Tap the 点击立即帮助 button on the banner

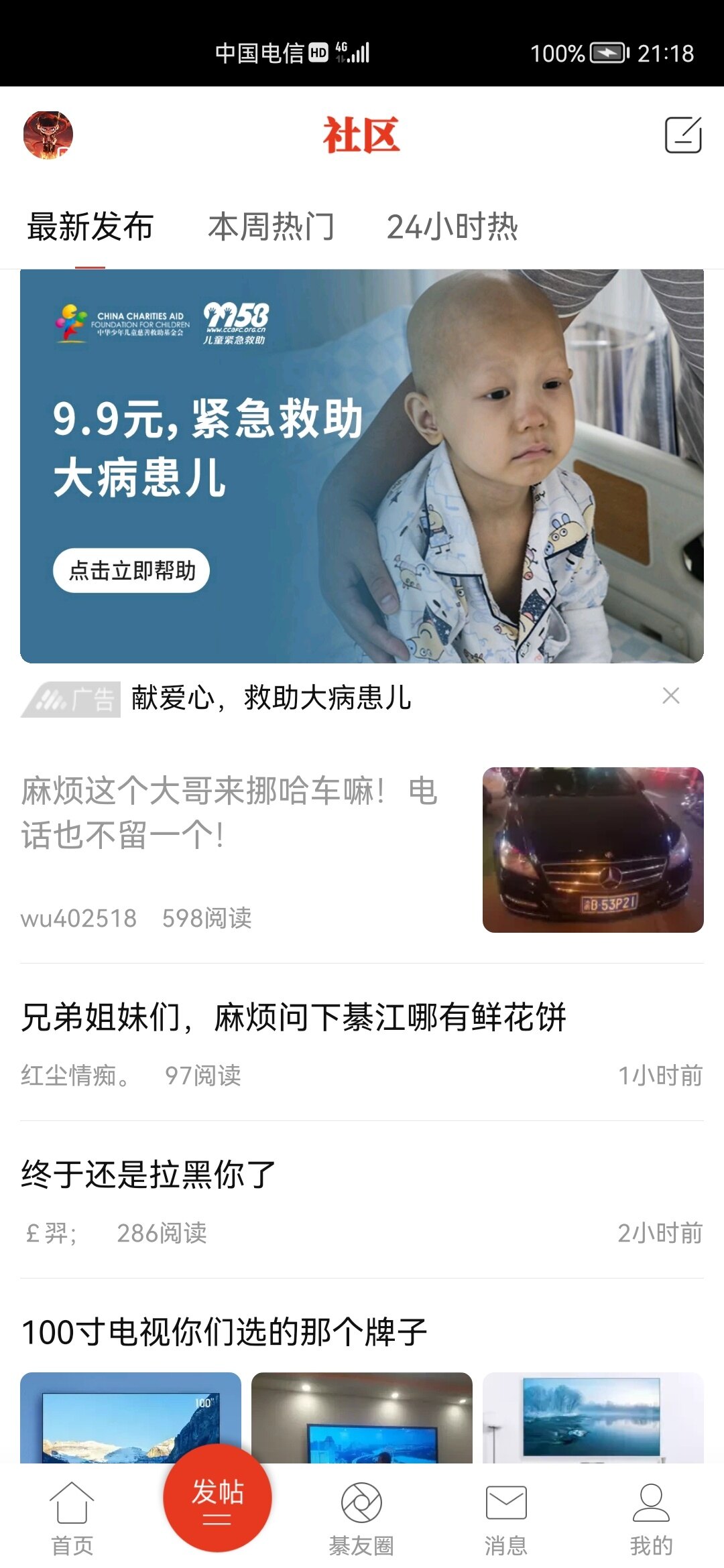pos(131,571)
